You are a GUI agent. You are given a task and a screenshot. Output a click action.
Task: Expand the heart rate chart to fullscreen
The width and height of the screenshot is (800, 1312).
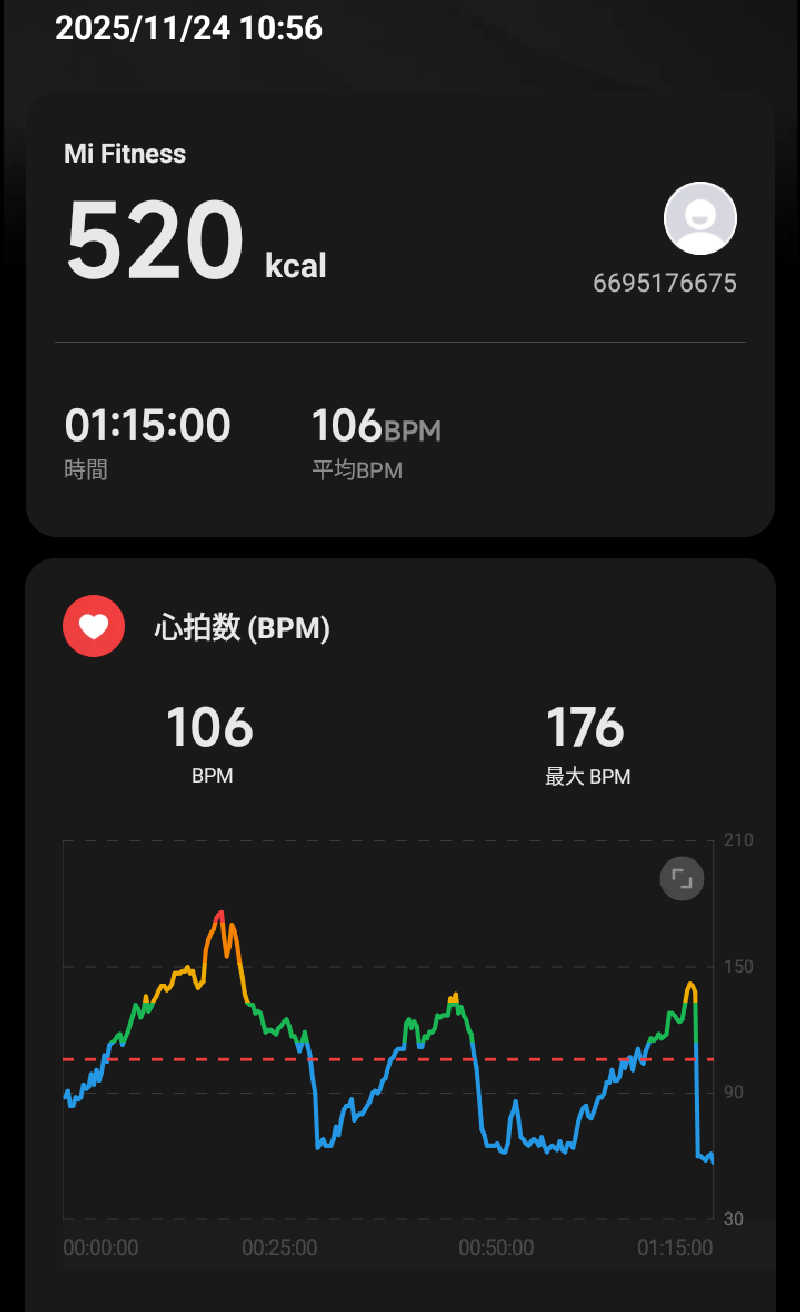682,879
